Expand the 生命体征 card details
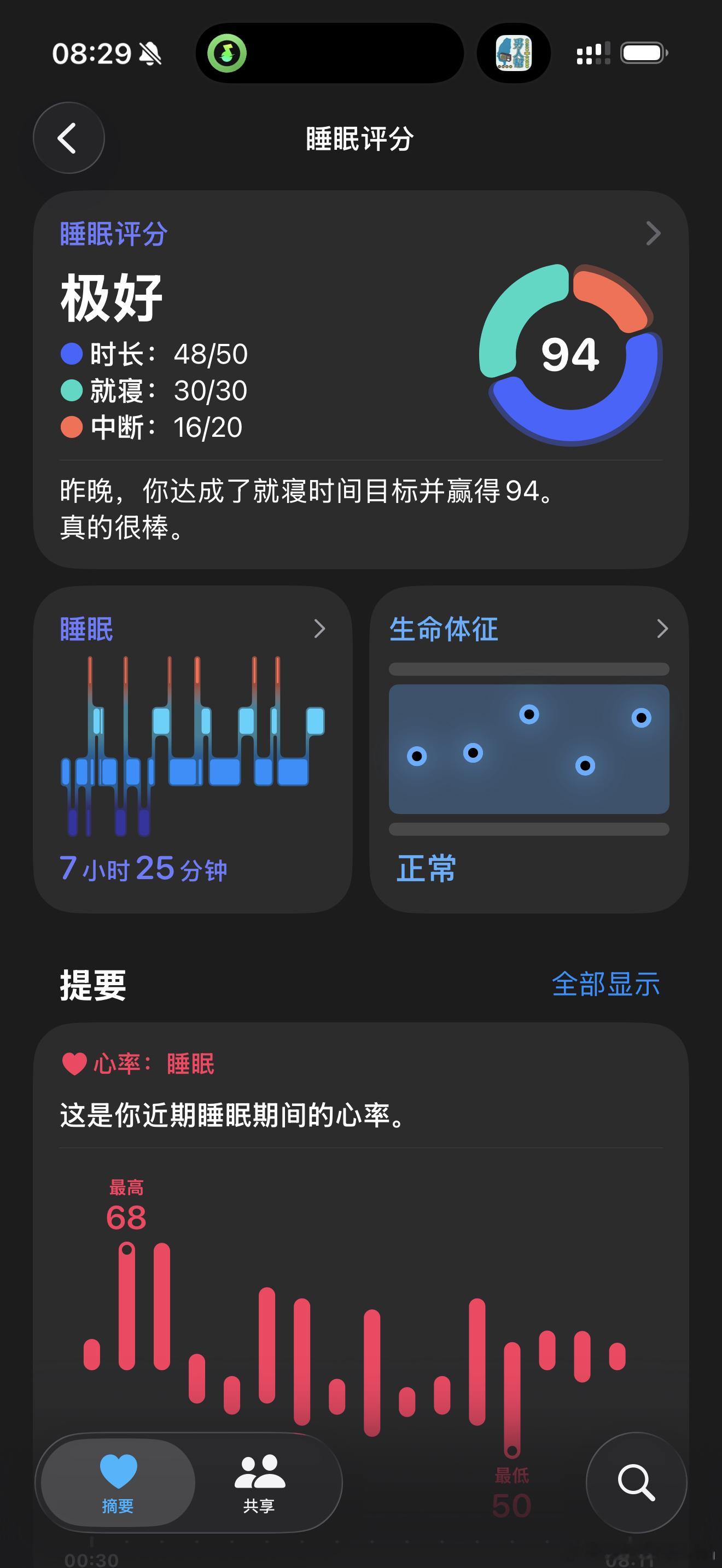 click(x=663, y=629)
